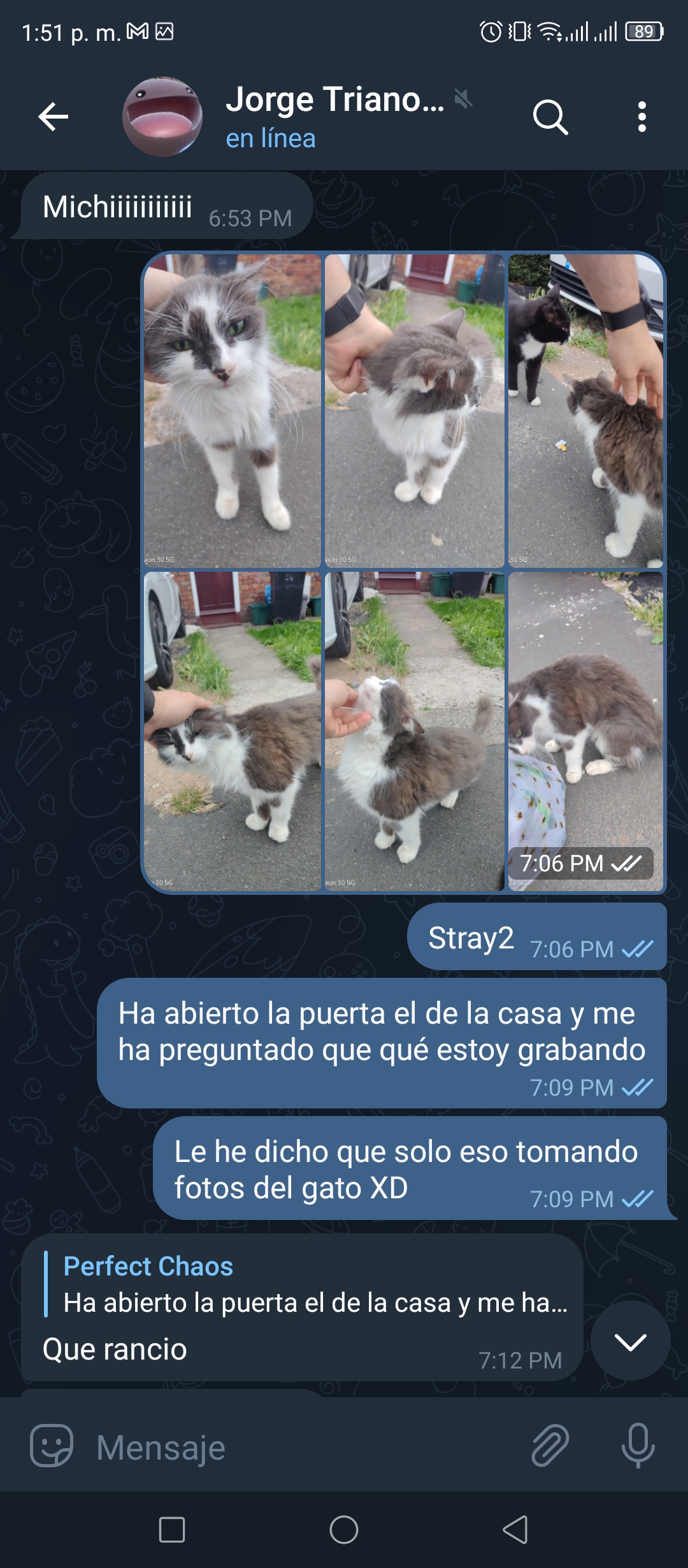Go to the Android home screen
Image resolution: width=688 pixels, height=1568 pixels.
point(344,1530)
